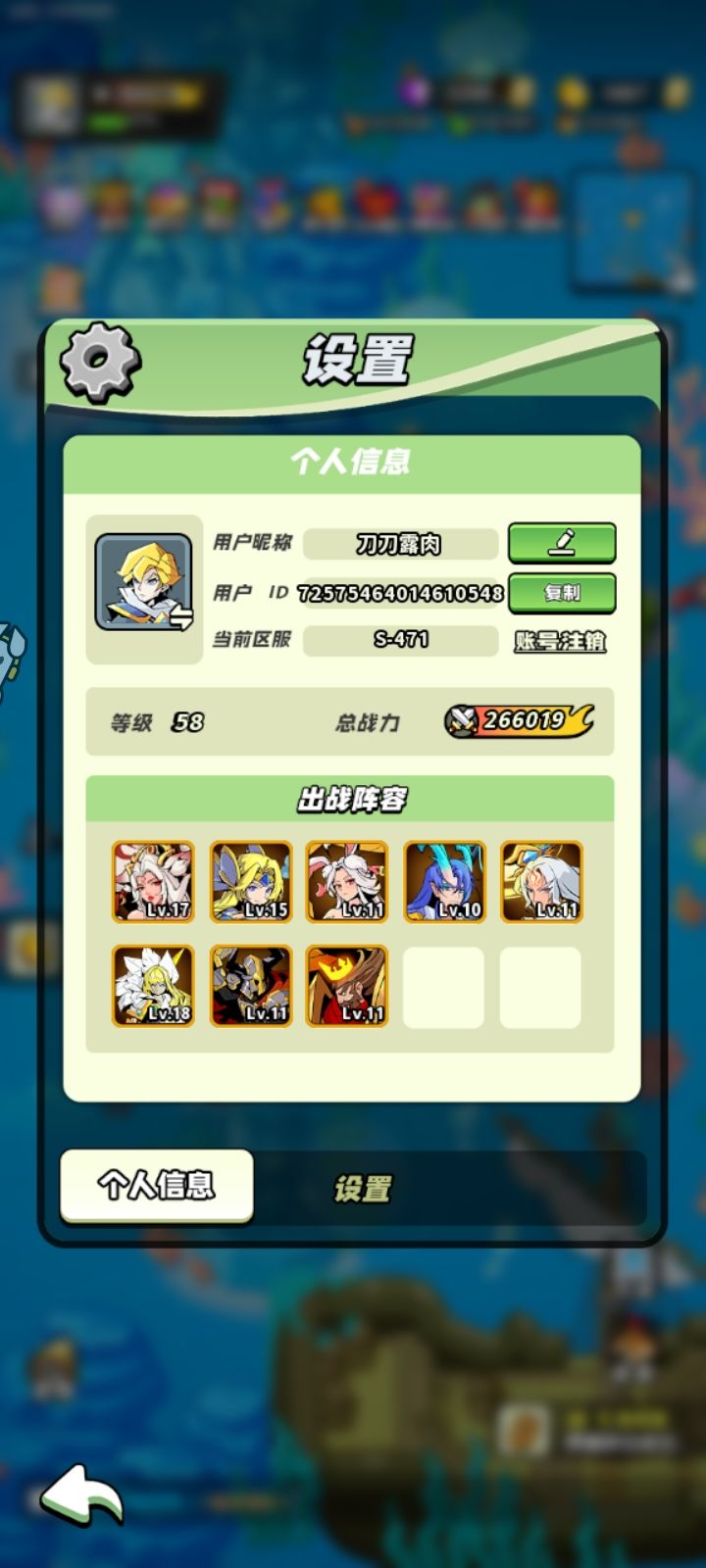Select the 个人信息 tab

(x=155, y=1184)
